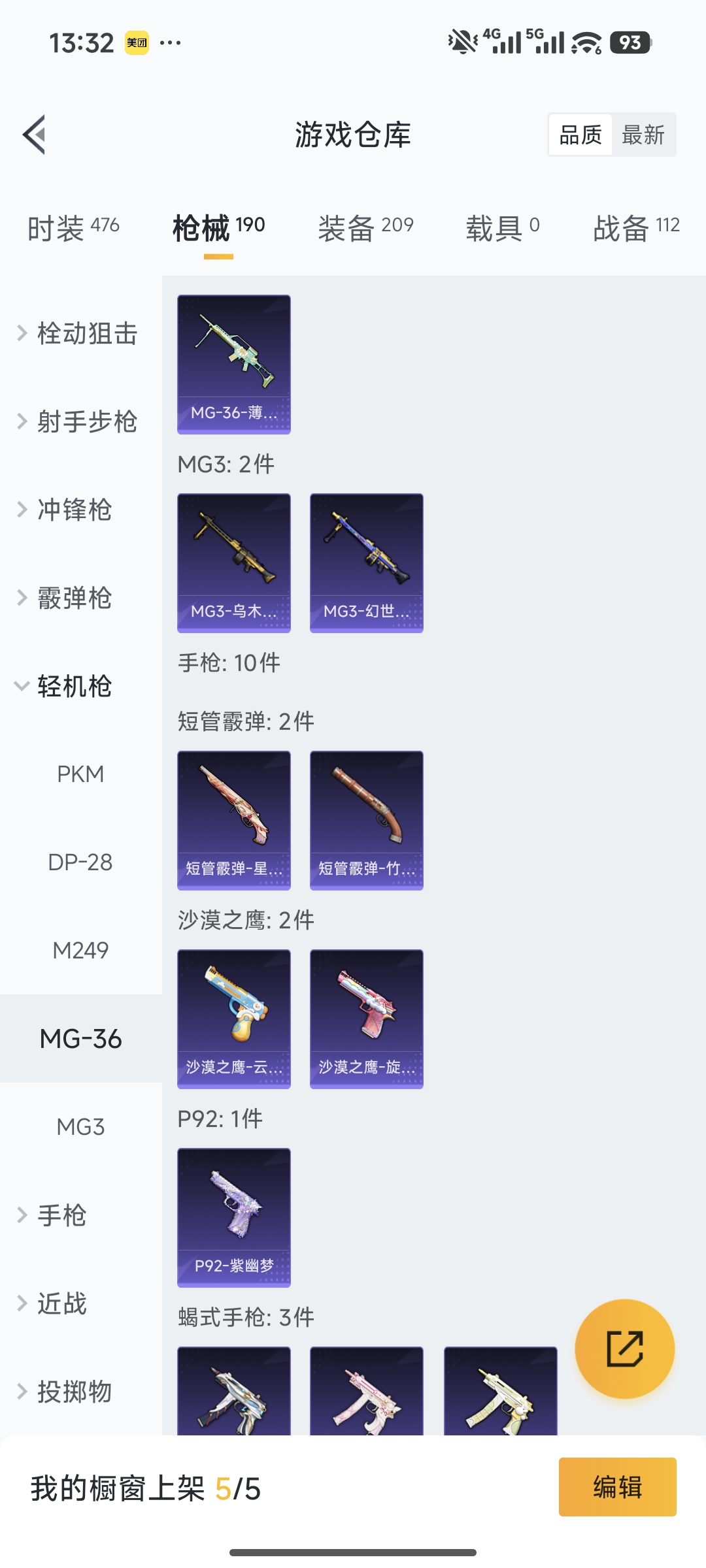Screen dimensions: 706x1568
Task: Select the 短管霰弹-星 shotgun skin
Action: (x=233, y=820)
